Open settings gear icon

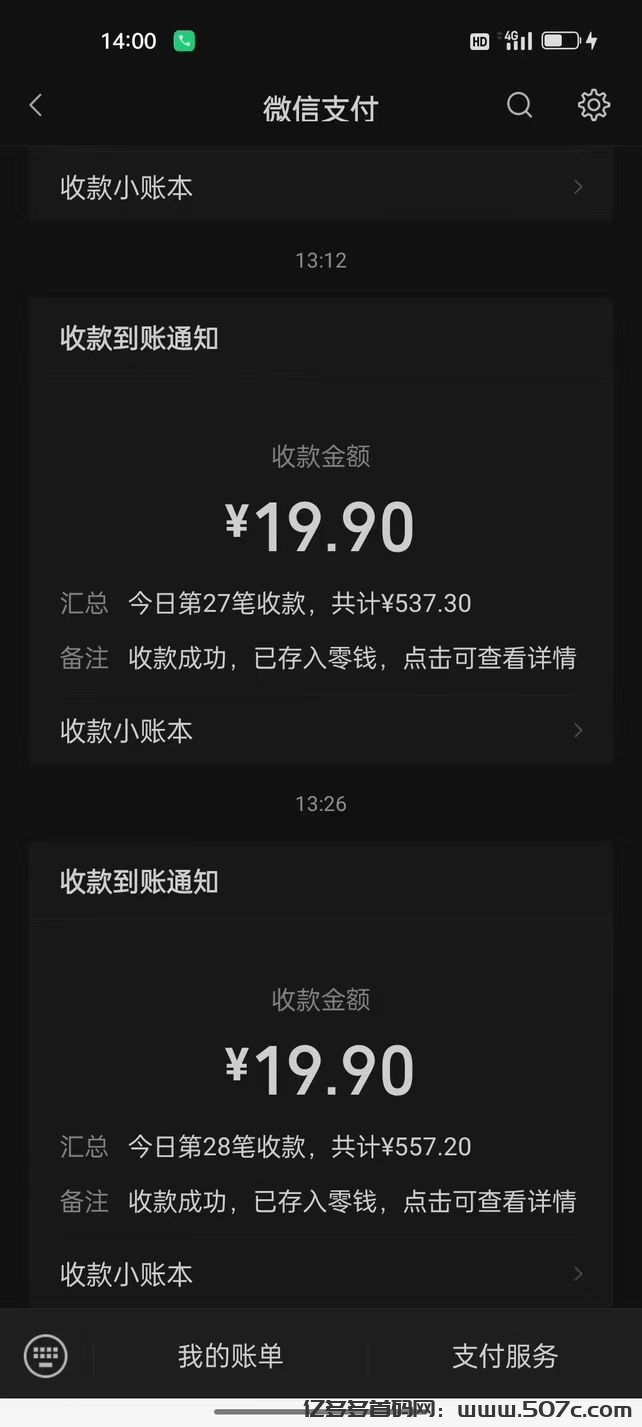pos(594,105)
